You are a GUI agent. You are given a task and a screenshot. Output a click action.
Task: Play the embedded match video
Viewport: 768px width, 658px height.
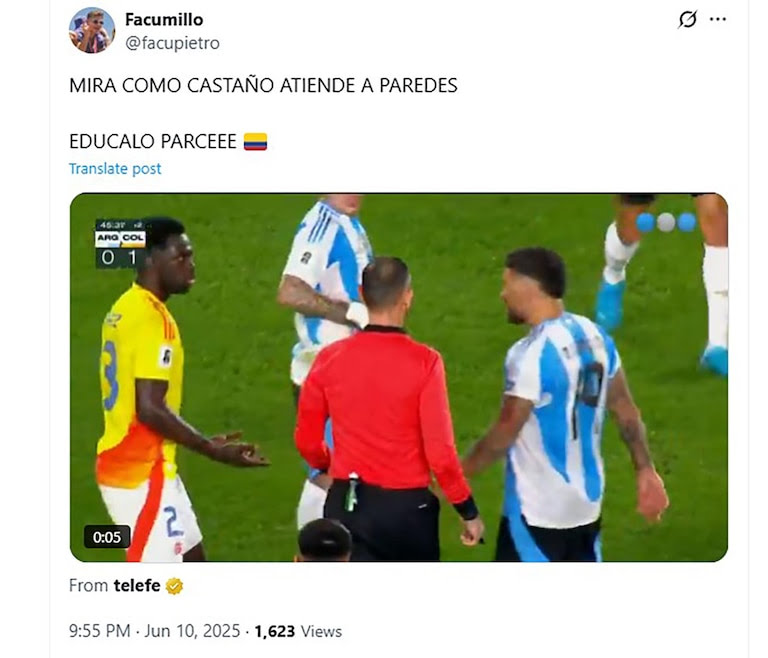pyautogui.click(x=398, y=377)
